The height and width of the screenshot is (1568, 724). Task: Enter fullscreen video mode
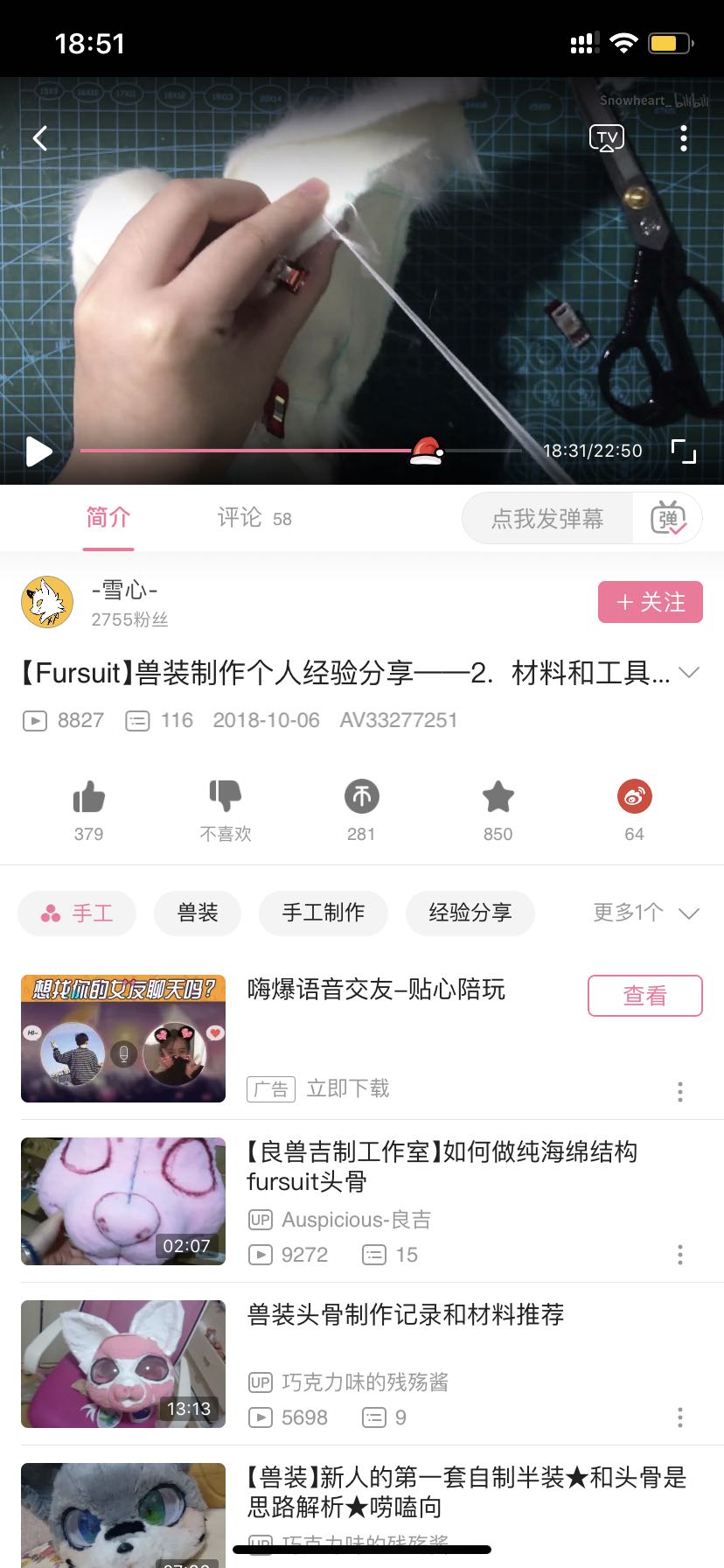(x=683, y=451)
